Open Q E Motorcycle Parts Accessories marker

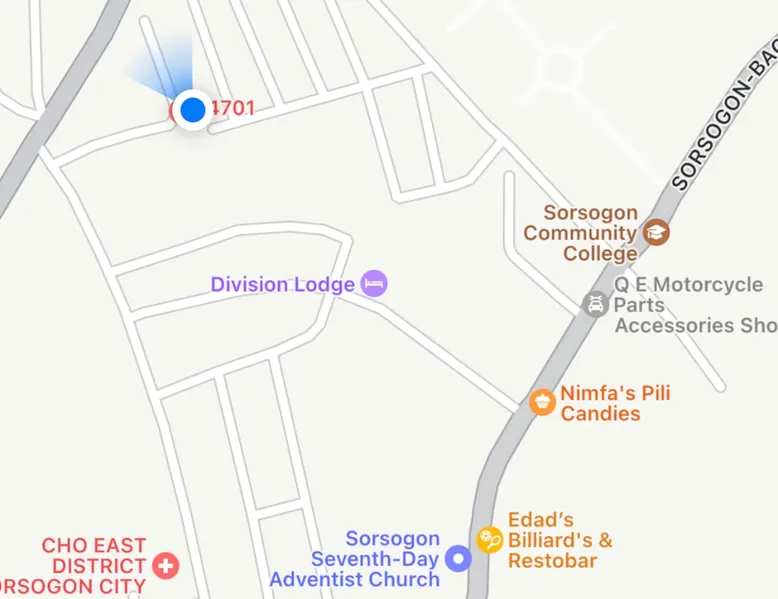(596, 304)
